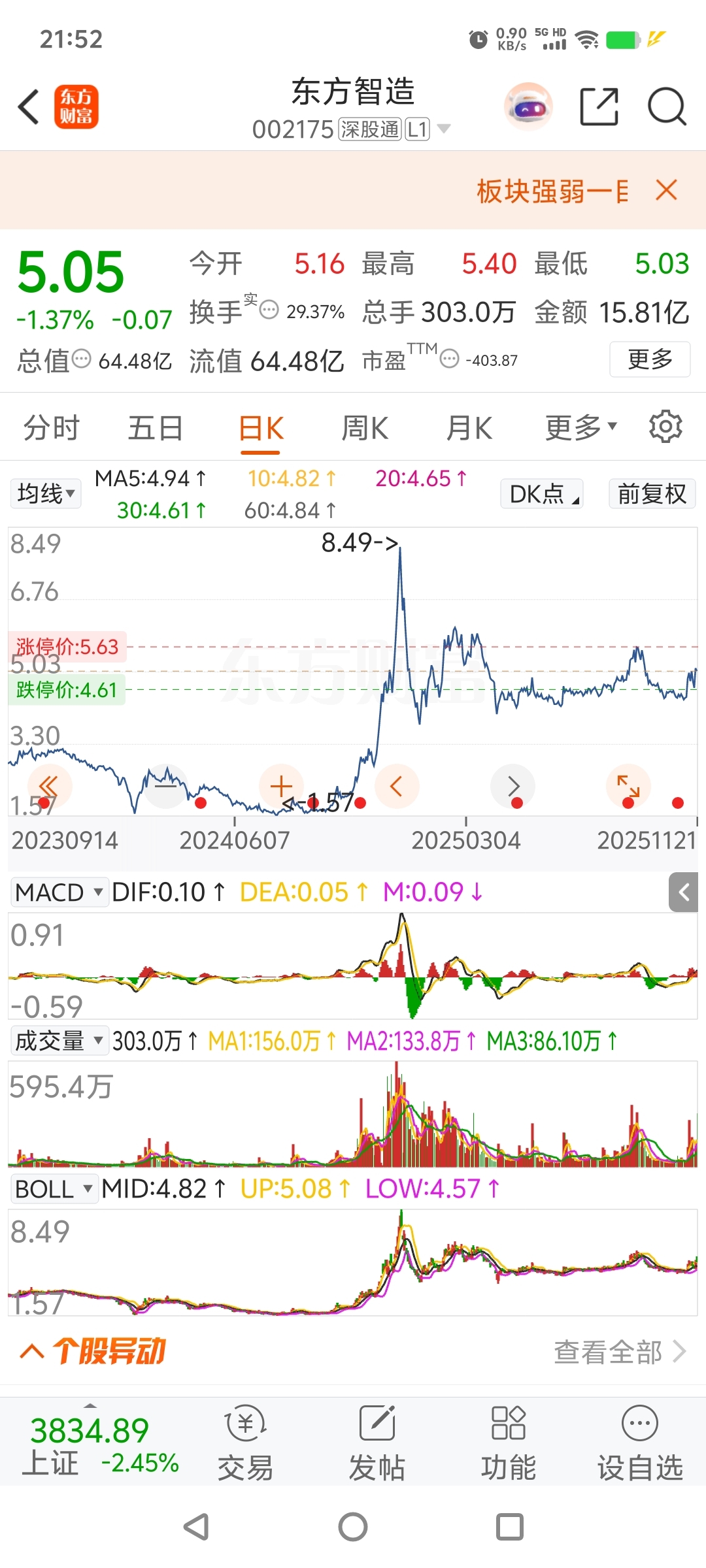Expand chart to fullscreen
The height and width of the screenshot is (1568, 706).
628,786
